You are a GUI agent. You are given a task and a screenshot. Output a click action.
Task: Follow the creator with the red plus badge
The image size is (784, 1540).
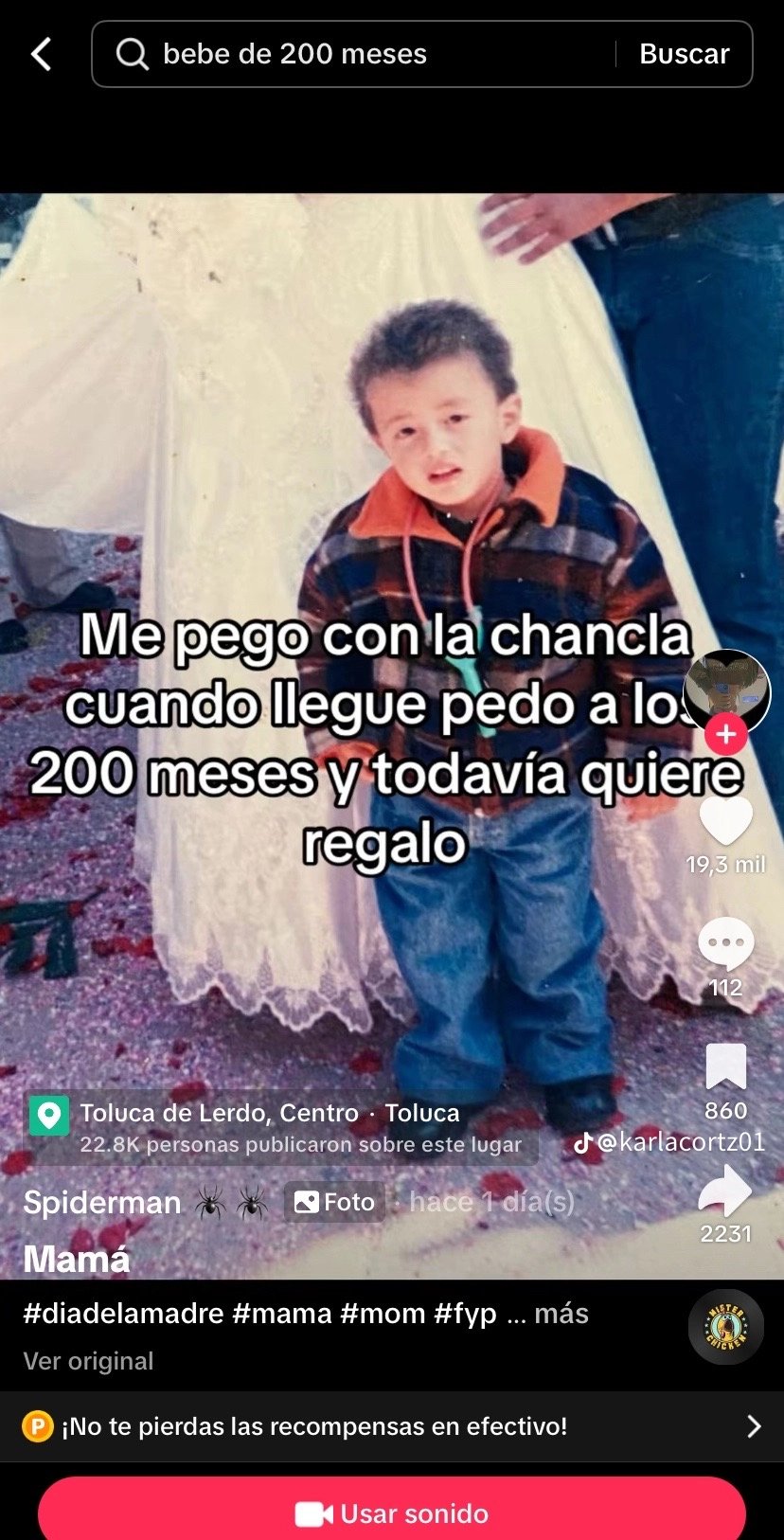point(726,734)
